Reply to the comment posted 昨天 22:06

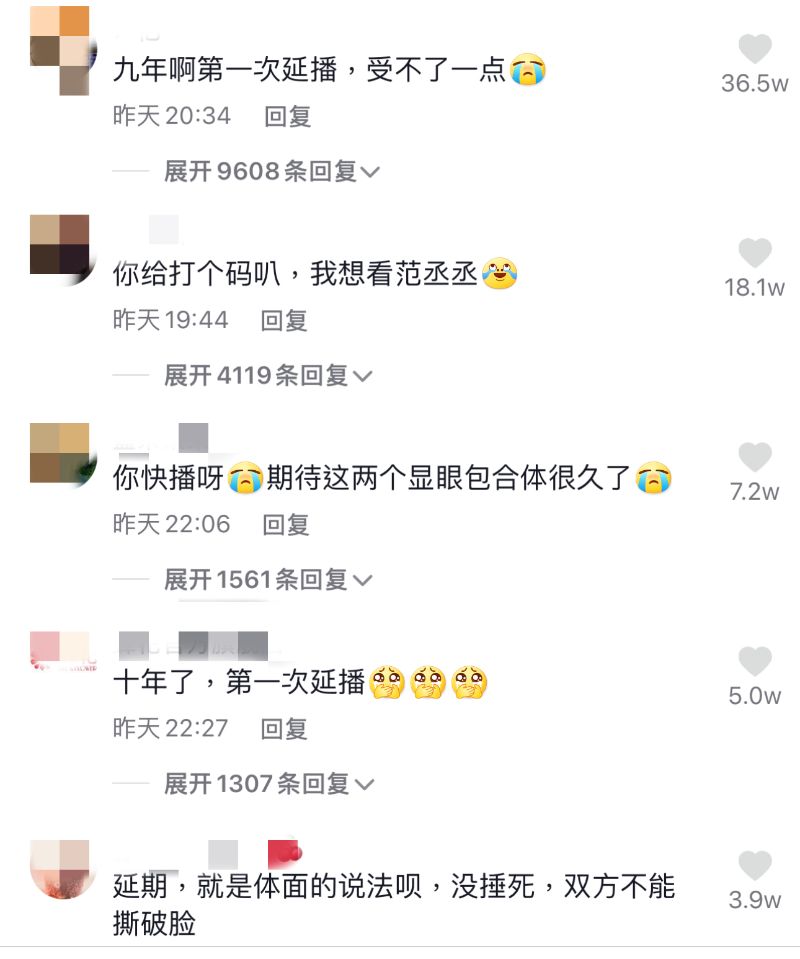tap(286, 525)
